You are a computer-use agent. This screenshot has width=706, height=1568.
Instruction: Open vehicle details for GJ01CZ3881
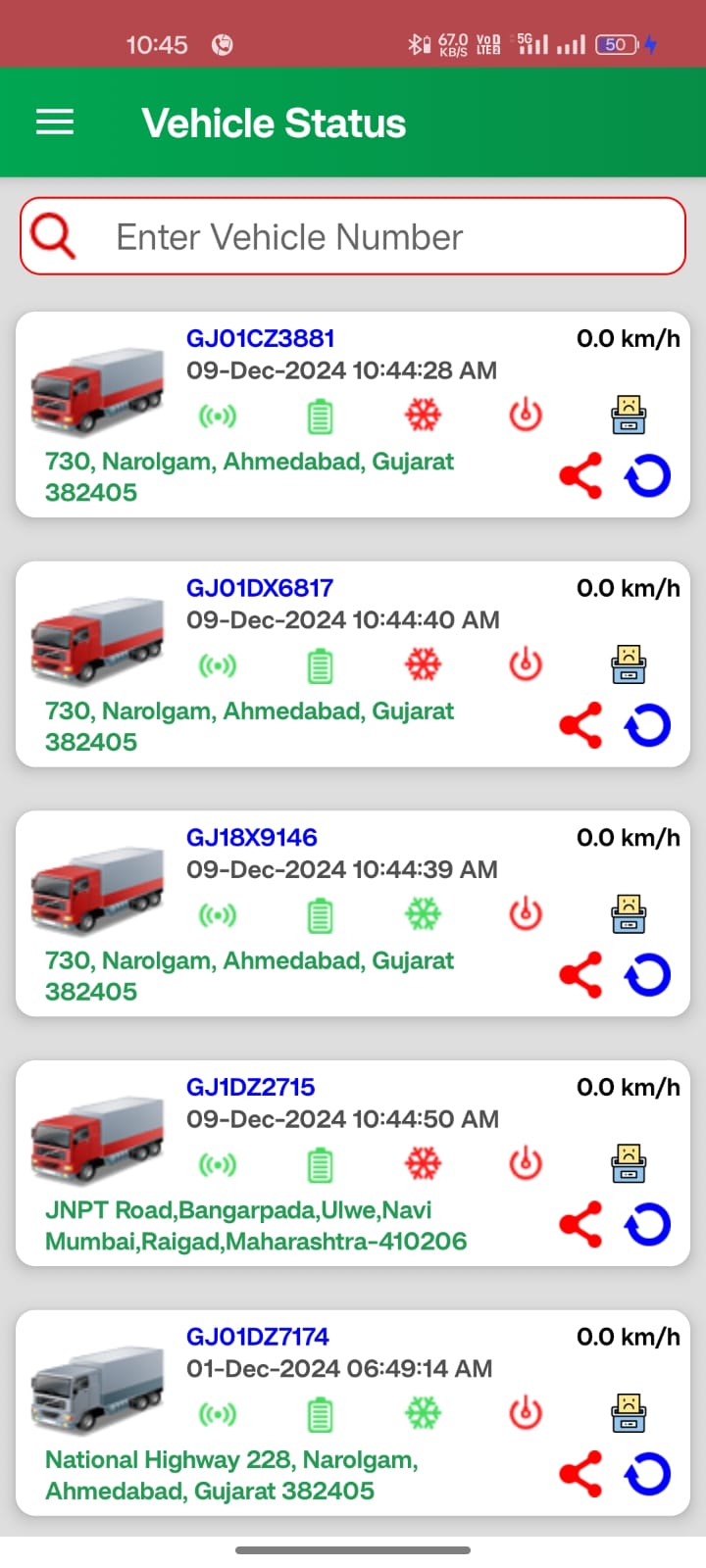[x=261, y=338]
